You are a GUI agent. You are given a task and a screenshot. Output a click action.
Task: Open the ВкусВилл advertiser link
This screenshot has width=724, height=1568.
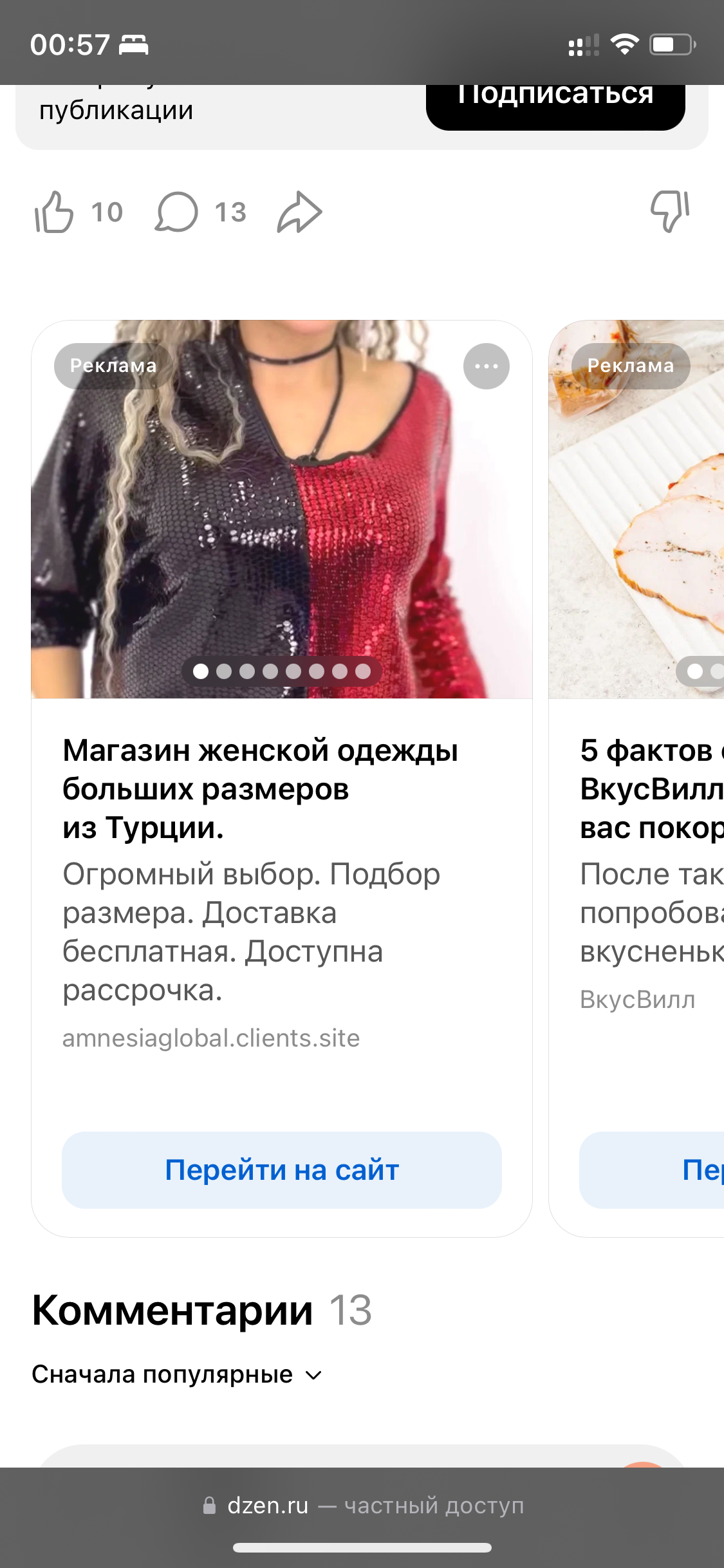coord(637,1000)
